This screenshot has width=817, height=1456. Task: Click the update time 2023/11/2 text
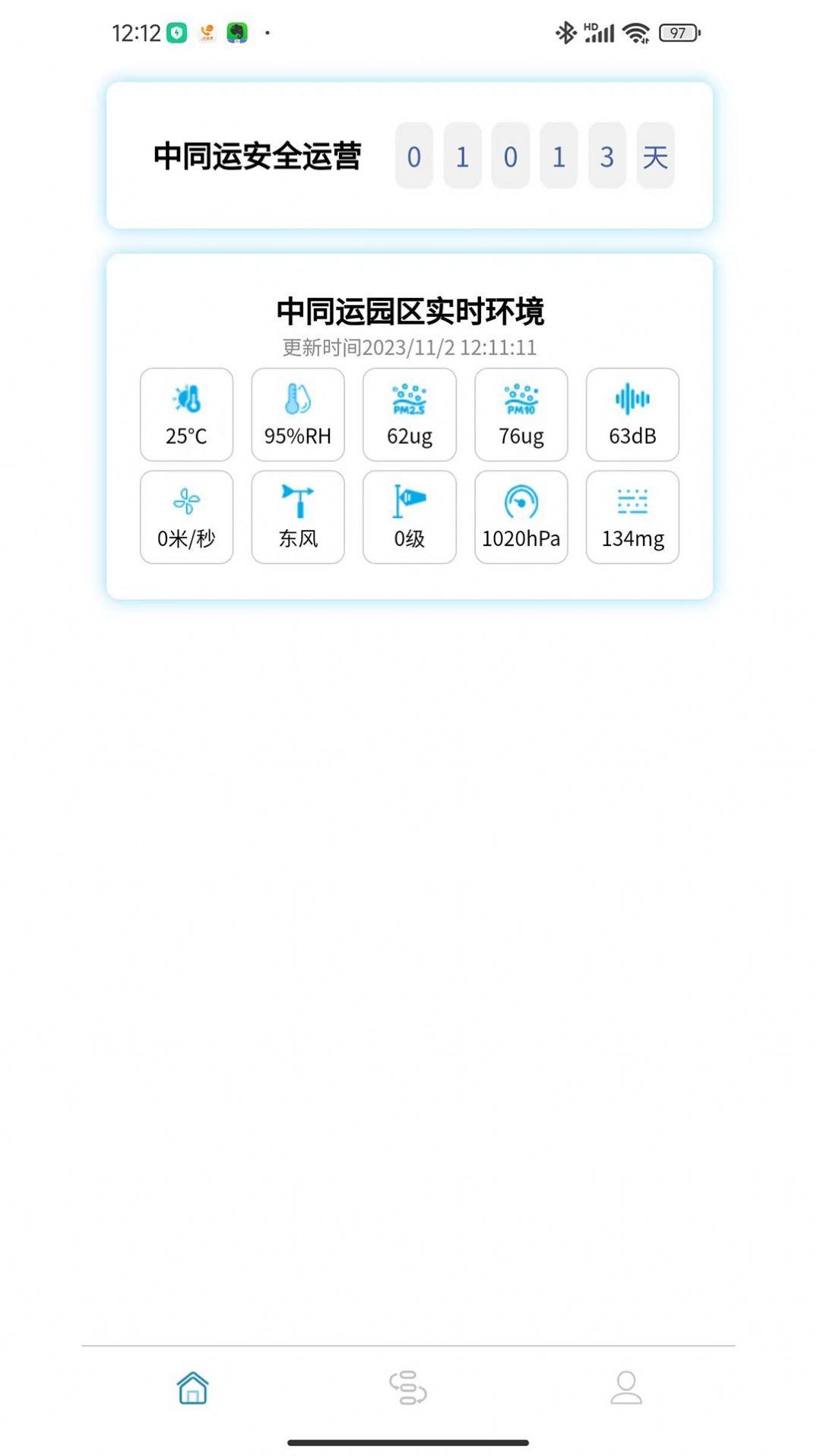(x=409, y=348)
